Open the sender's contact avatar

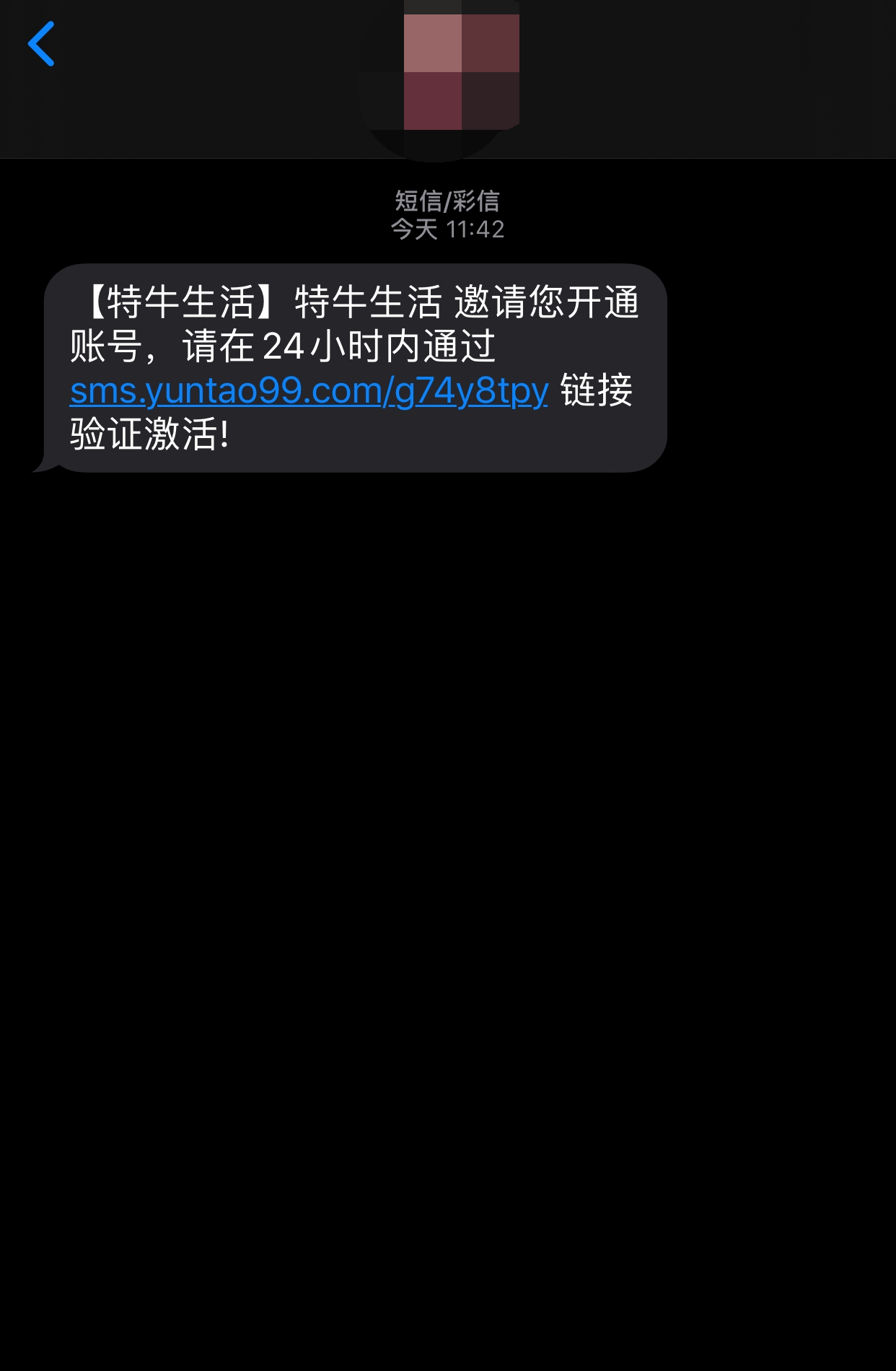[446, 76]
